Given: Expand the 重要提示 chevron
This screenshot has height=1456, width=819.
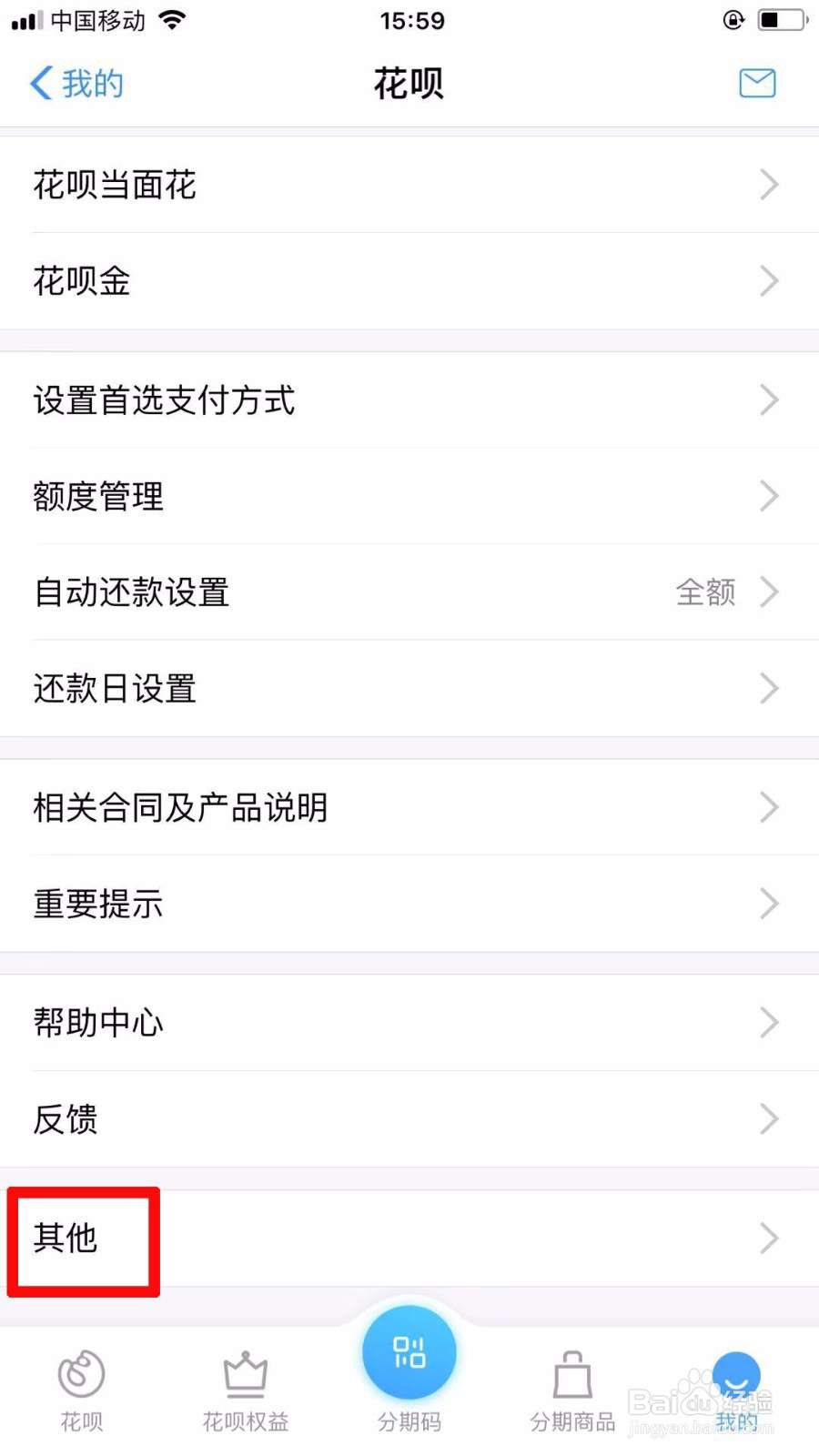Looking at the screenshot, I should click(769, 904).
